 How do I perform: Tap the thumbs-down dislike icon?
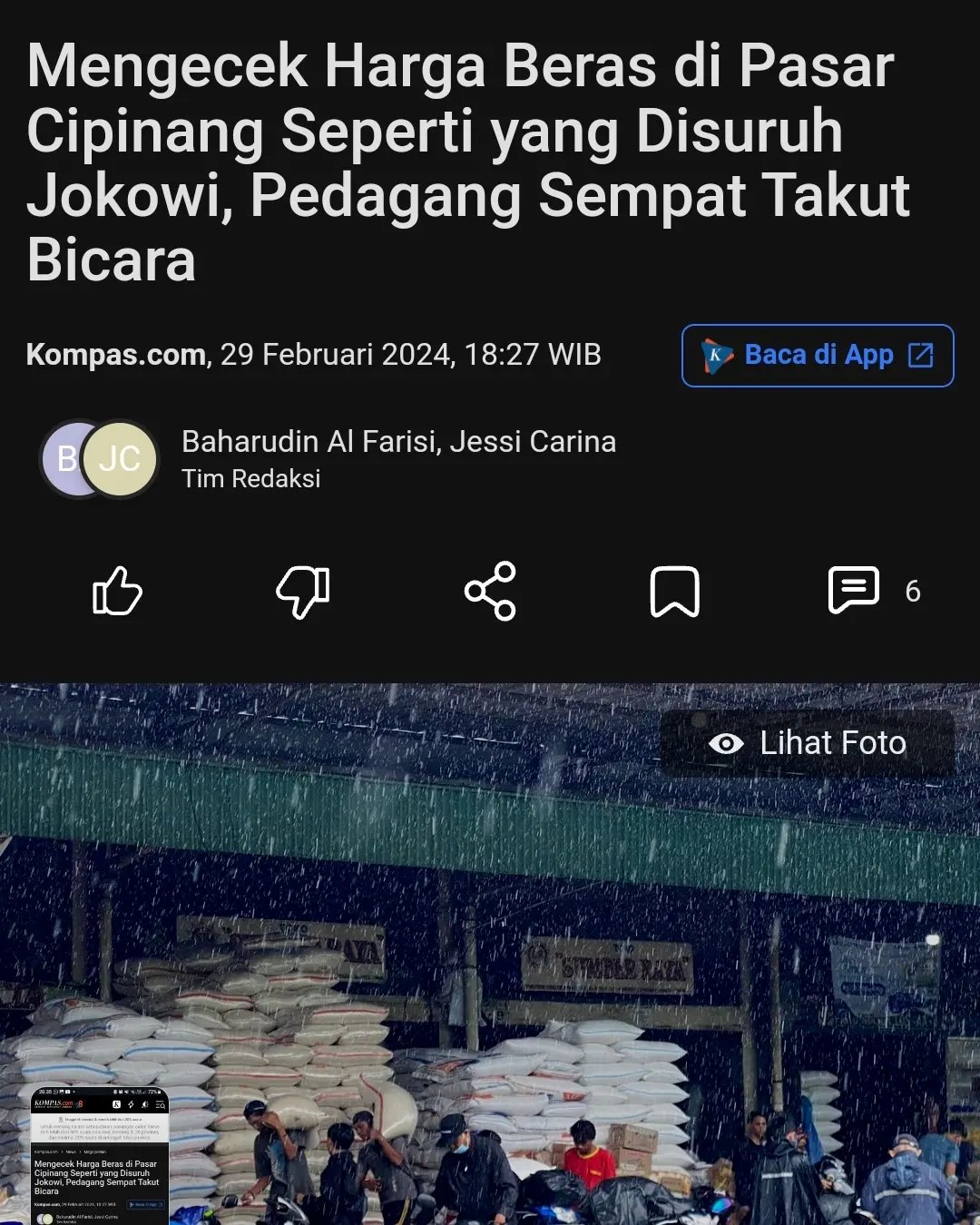303,592
